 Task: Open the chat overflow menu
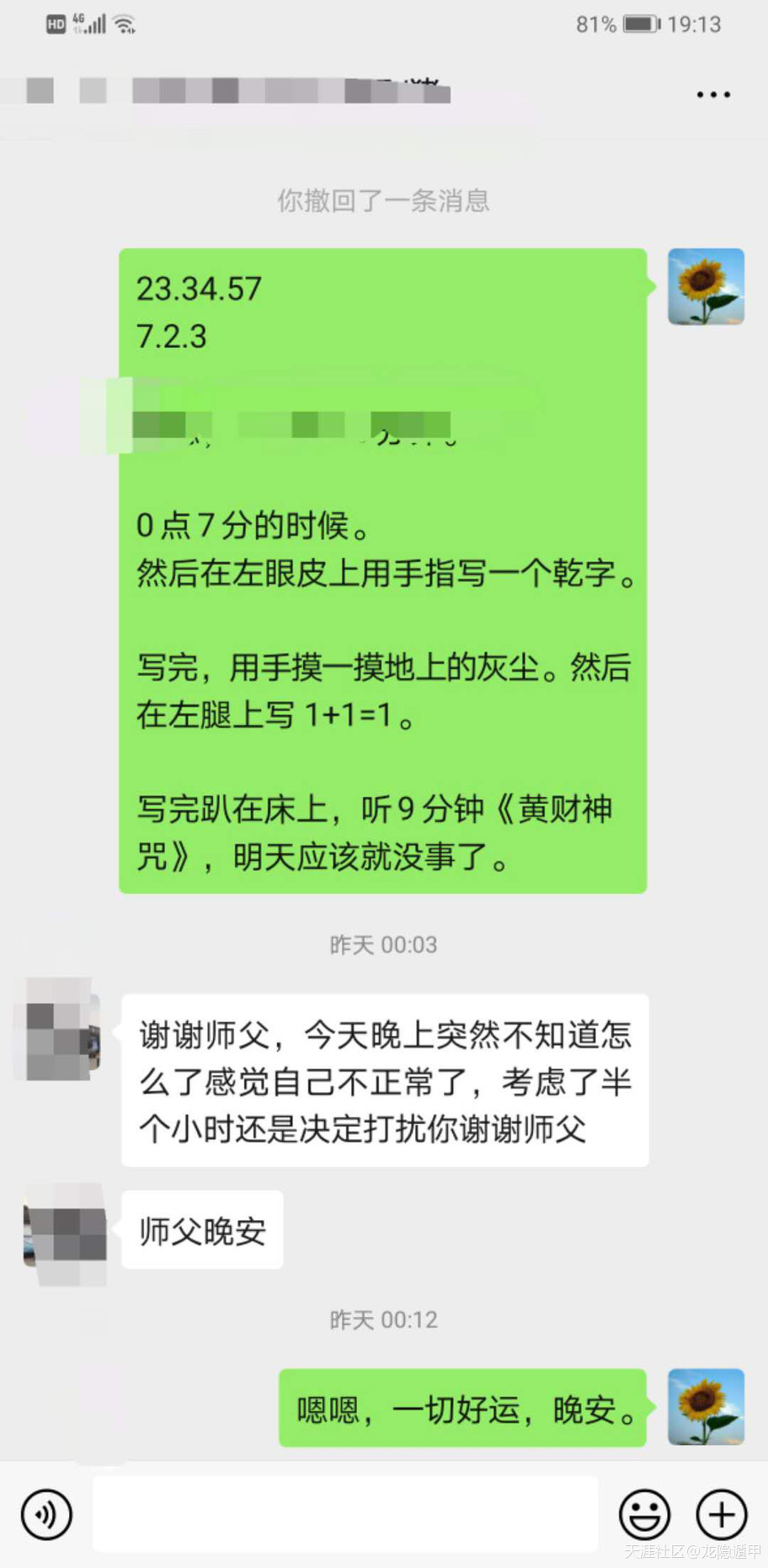[712, 94]
